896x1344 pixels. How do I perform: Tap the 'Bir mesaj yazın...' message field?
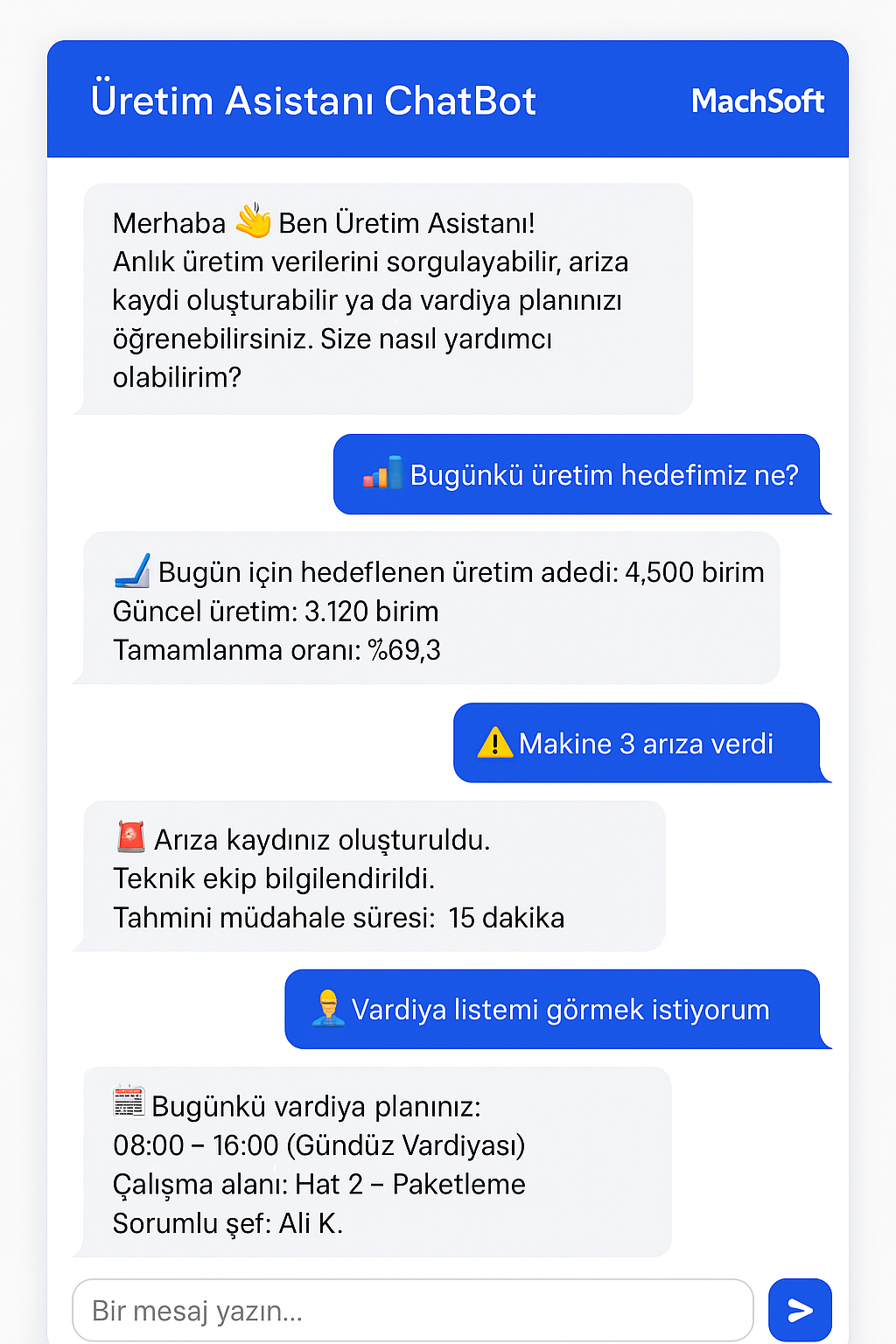(412, 1310)
